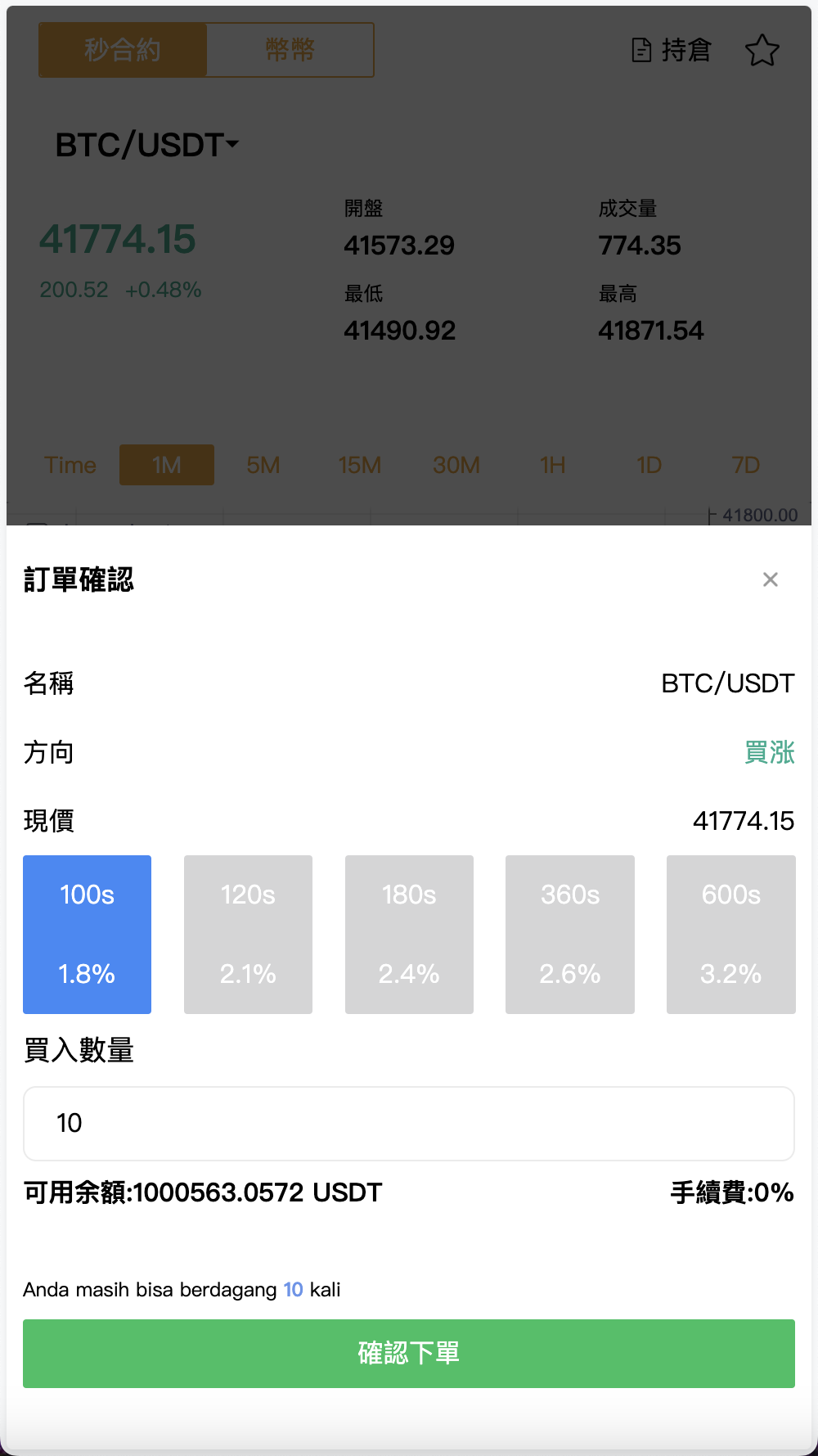The width and height of the screenshot is (818, 1456).
Task: Switch chart to 1D interval
Action: click(x=649, y=465)
